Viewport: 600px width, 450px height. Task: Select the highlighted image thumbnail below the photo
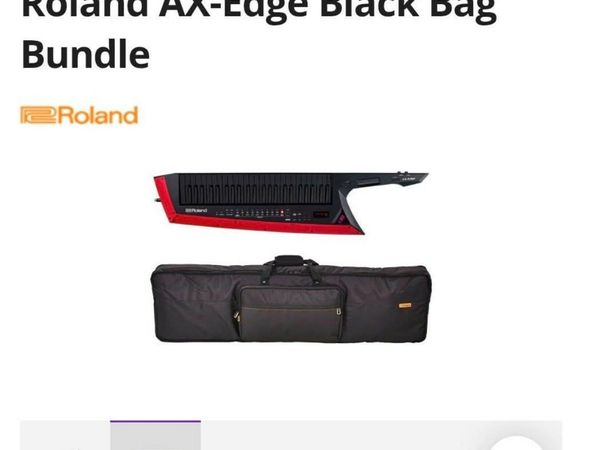pos(155,436)
